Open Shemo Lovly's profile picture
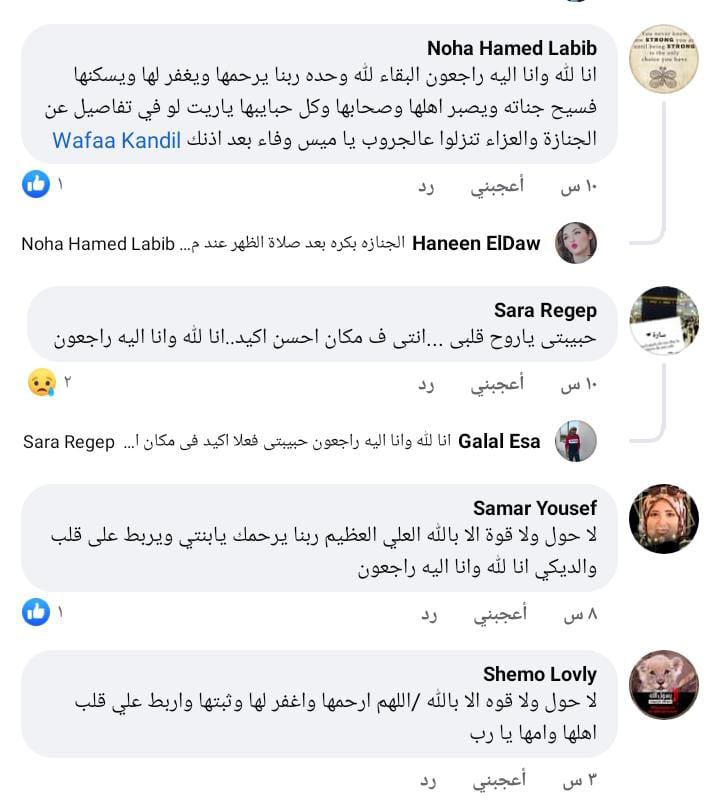The width and height of the screenshot is (720, 806). point(663,685)
